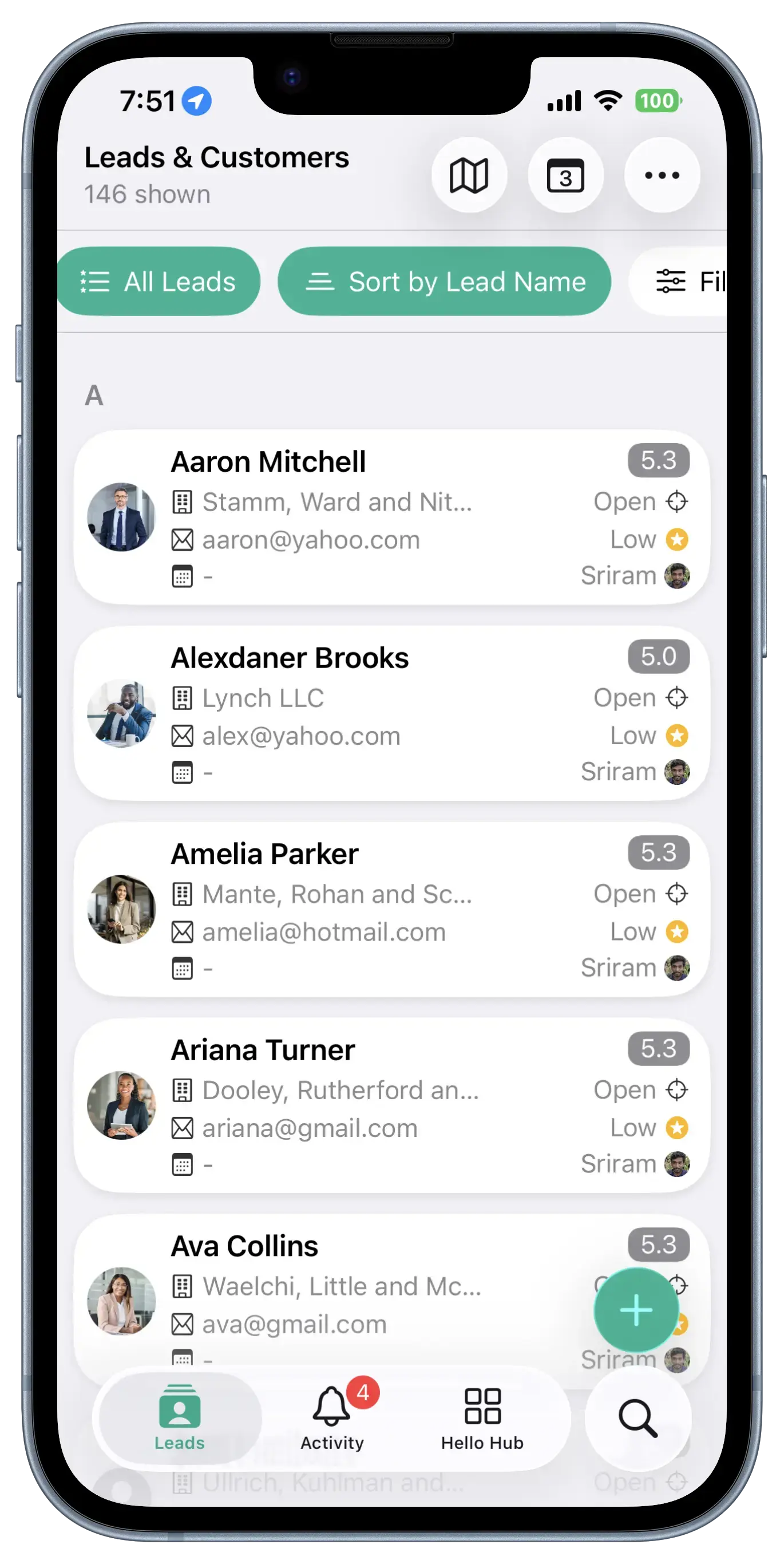Tap the search magnifier button
The image size is (784, 1564).
638,1418
